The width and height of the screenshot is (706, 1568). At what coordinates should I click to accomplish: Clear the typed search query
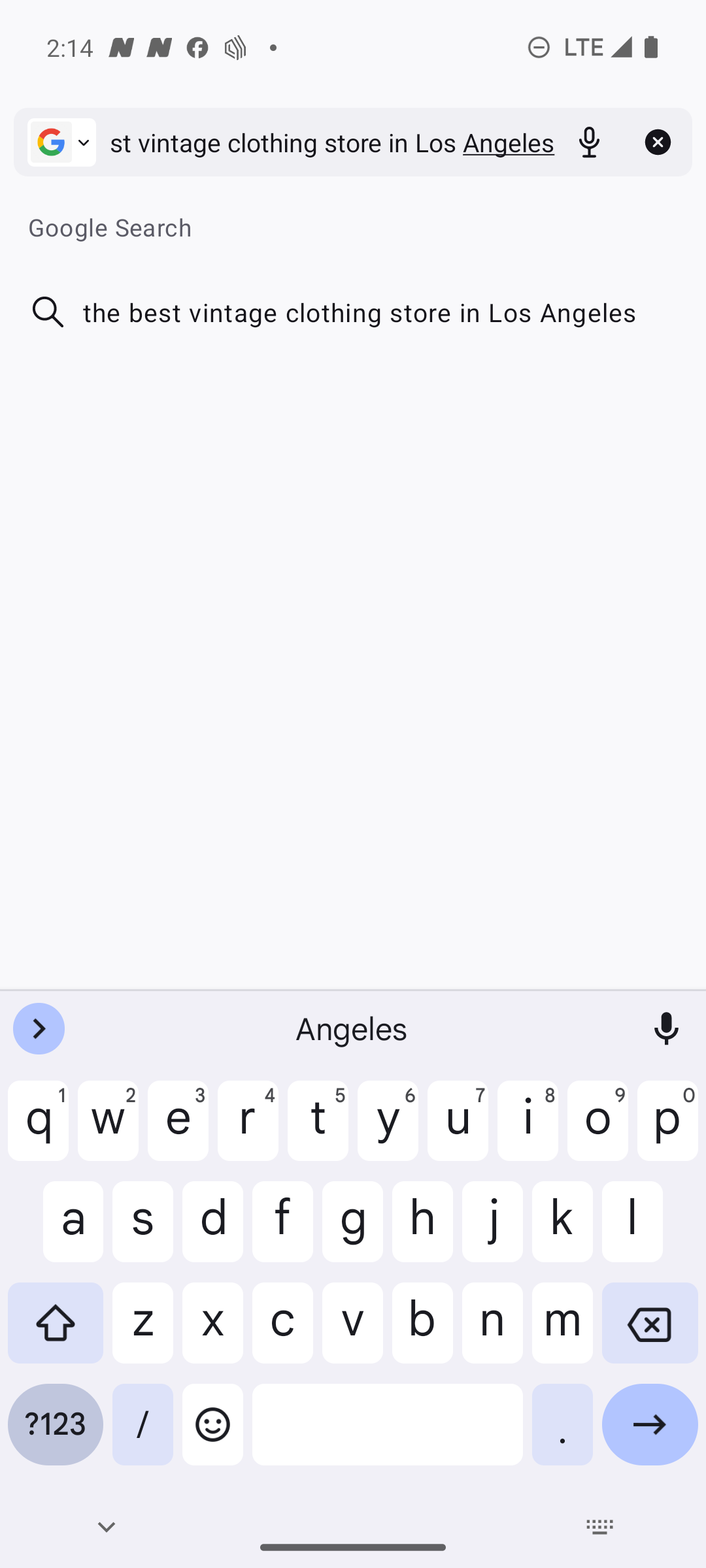[x=658, y=142]
